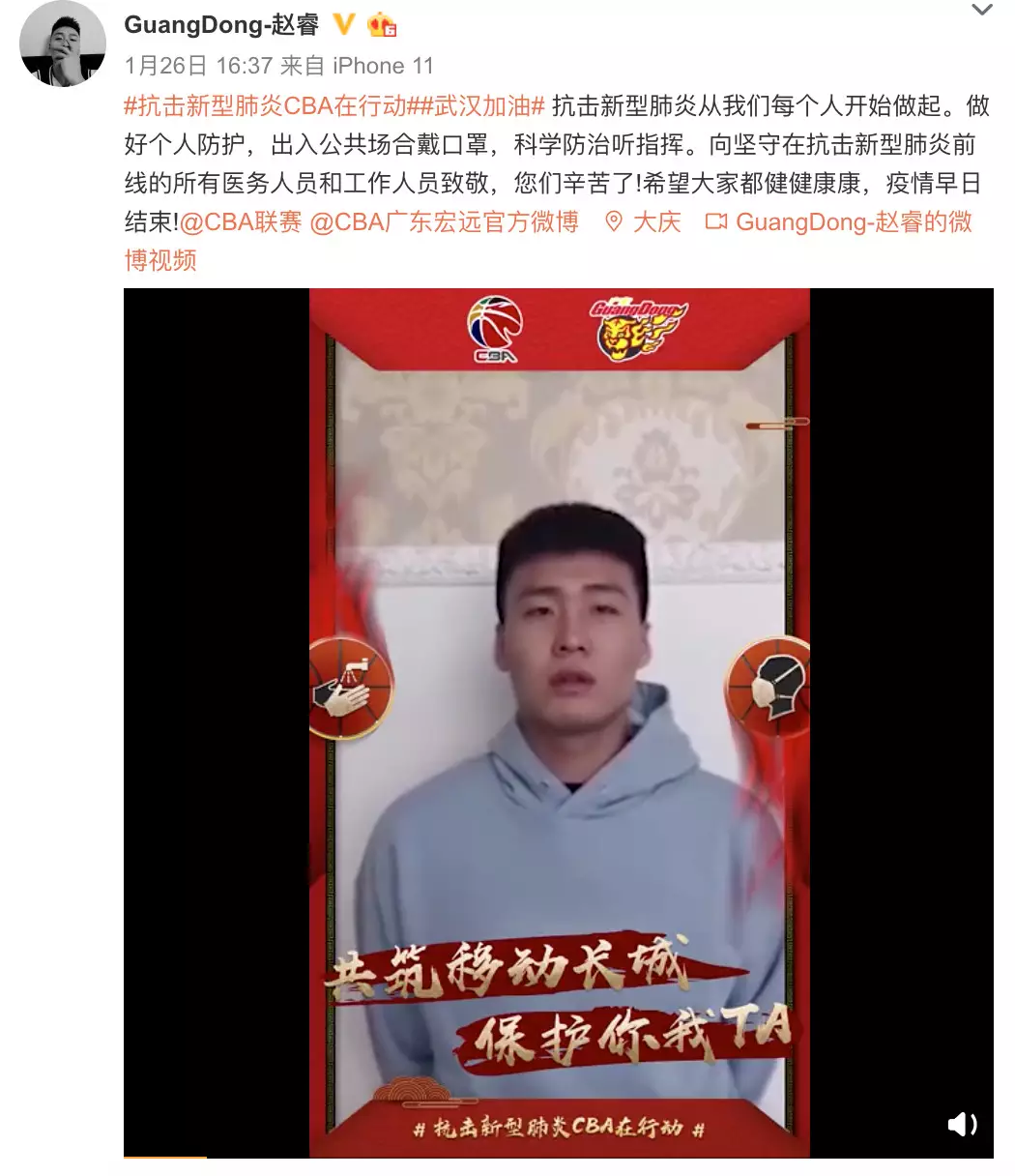Toggle the video sound speaker icon
1015x1176 pixels.
pyautogui.click(x=962, y=1124)
